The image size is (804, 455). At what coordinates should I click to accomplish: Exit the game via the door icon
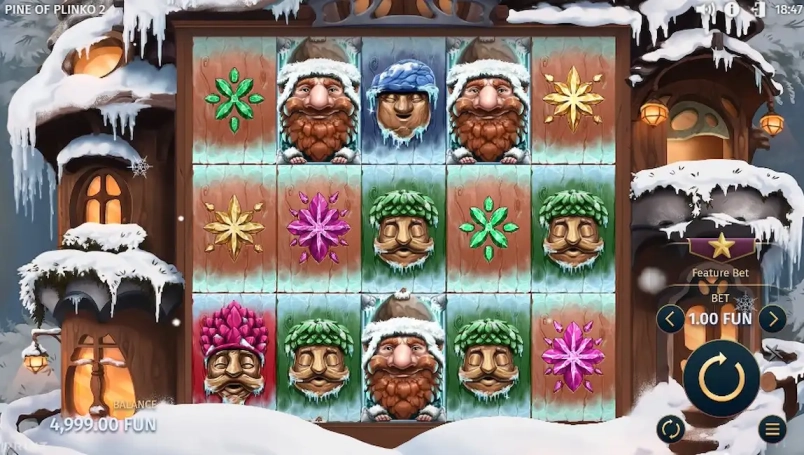coord(757,9)
